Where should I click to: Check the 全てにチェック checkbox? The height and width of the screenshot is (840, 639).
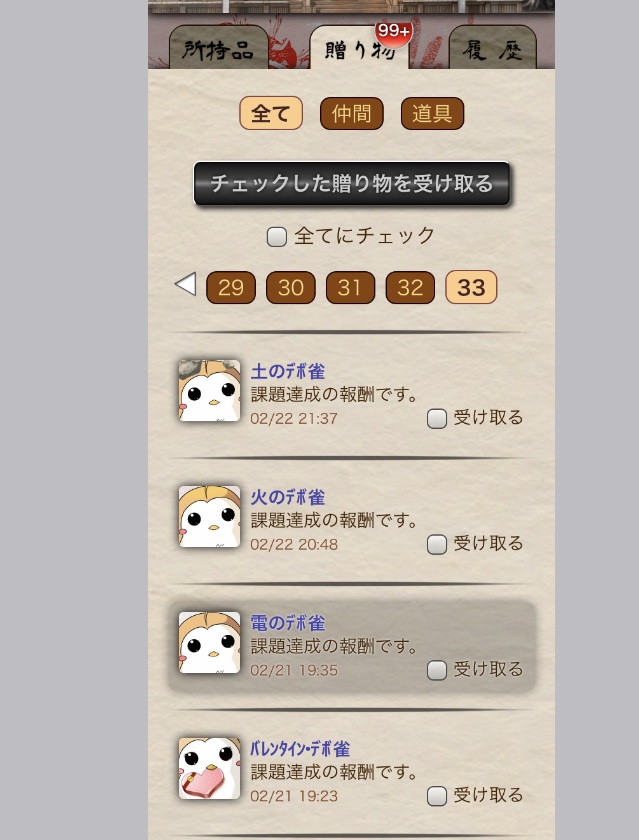click(277, 237)
